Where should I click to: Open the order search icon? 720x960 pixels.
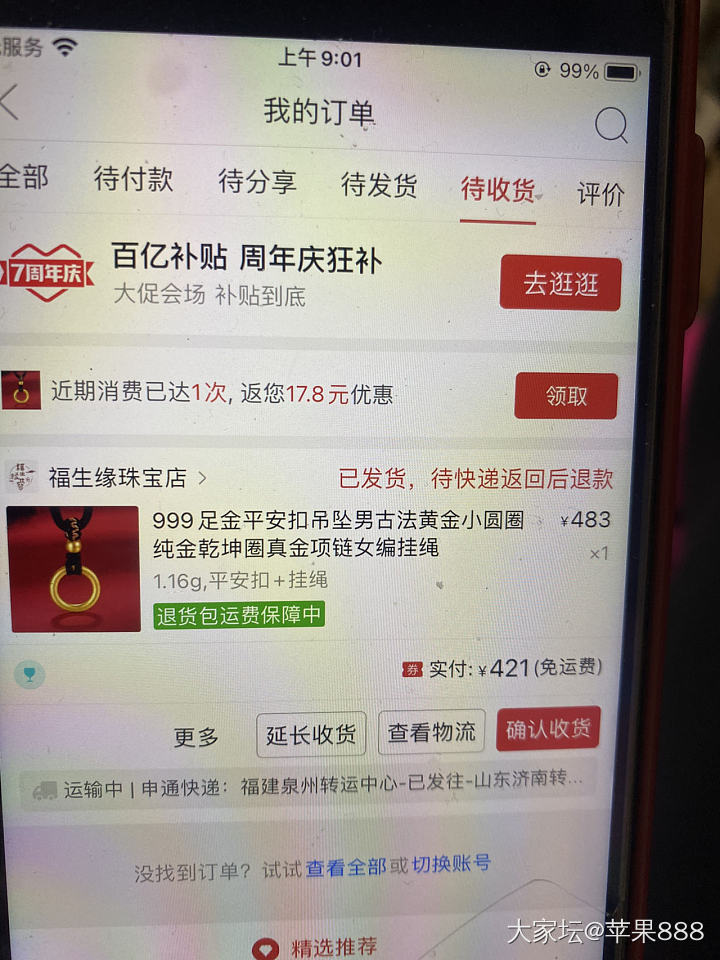point(610,125)
